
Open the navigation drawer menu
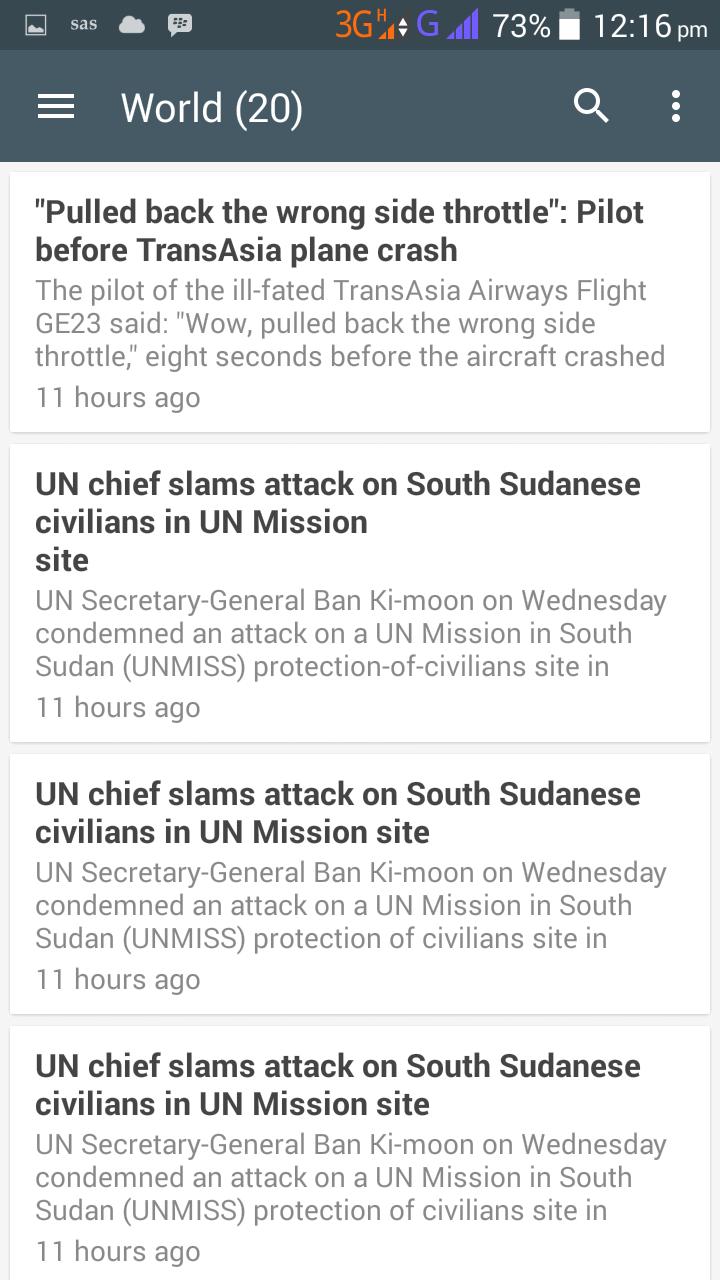[x=55, y=106]
